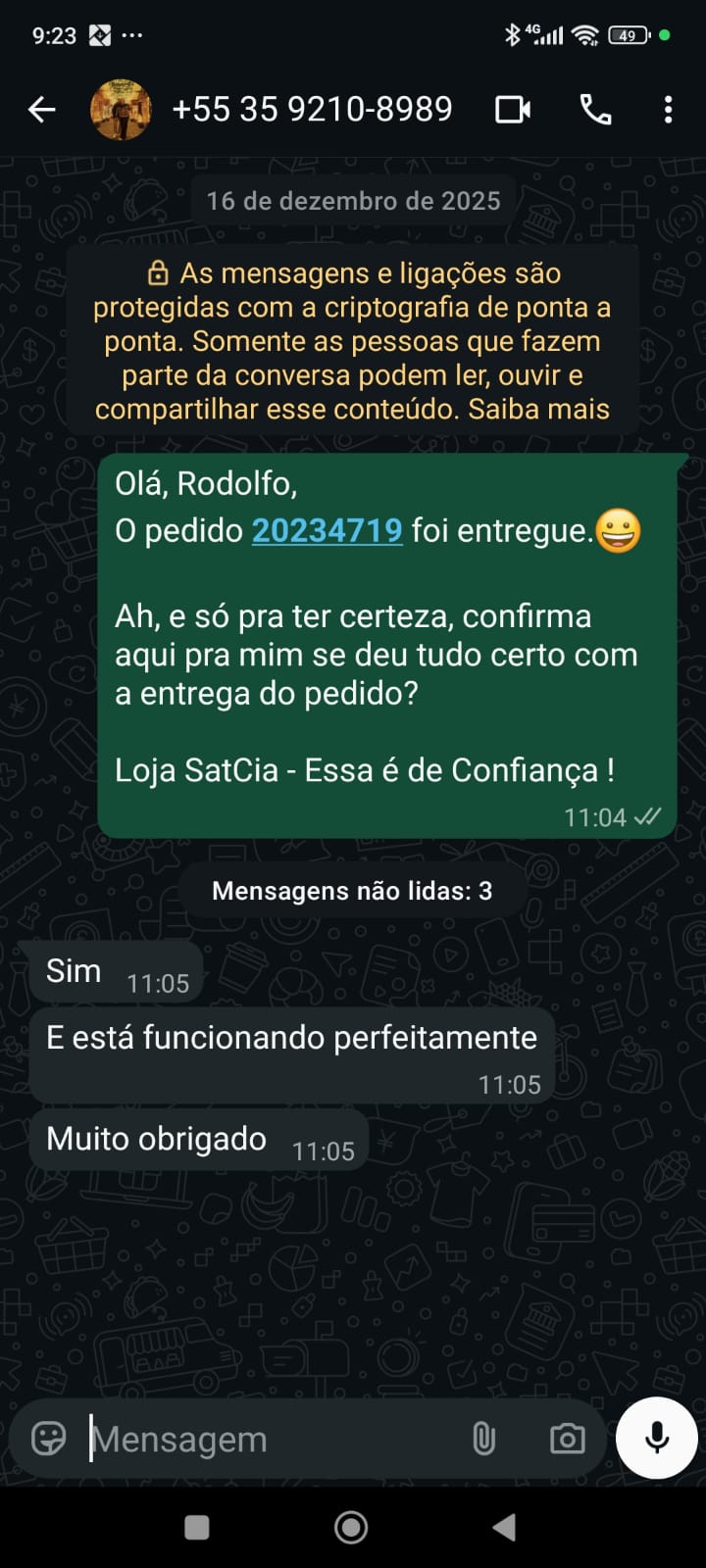Open contact info for +55 35 9210-8989
Image resolution: width=706 pixels, height=1568 pixels.
coord(312,110)
